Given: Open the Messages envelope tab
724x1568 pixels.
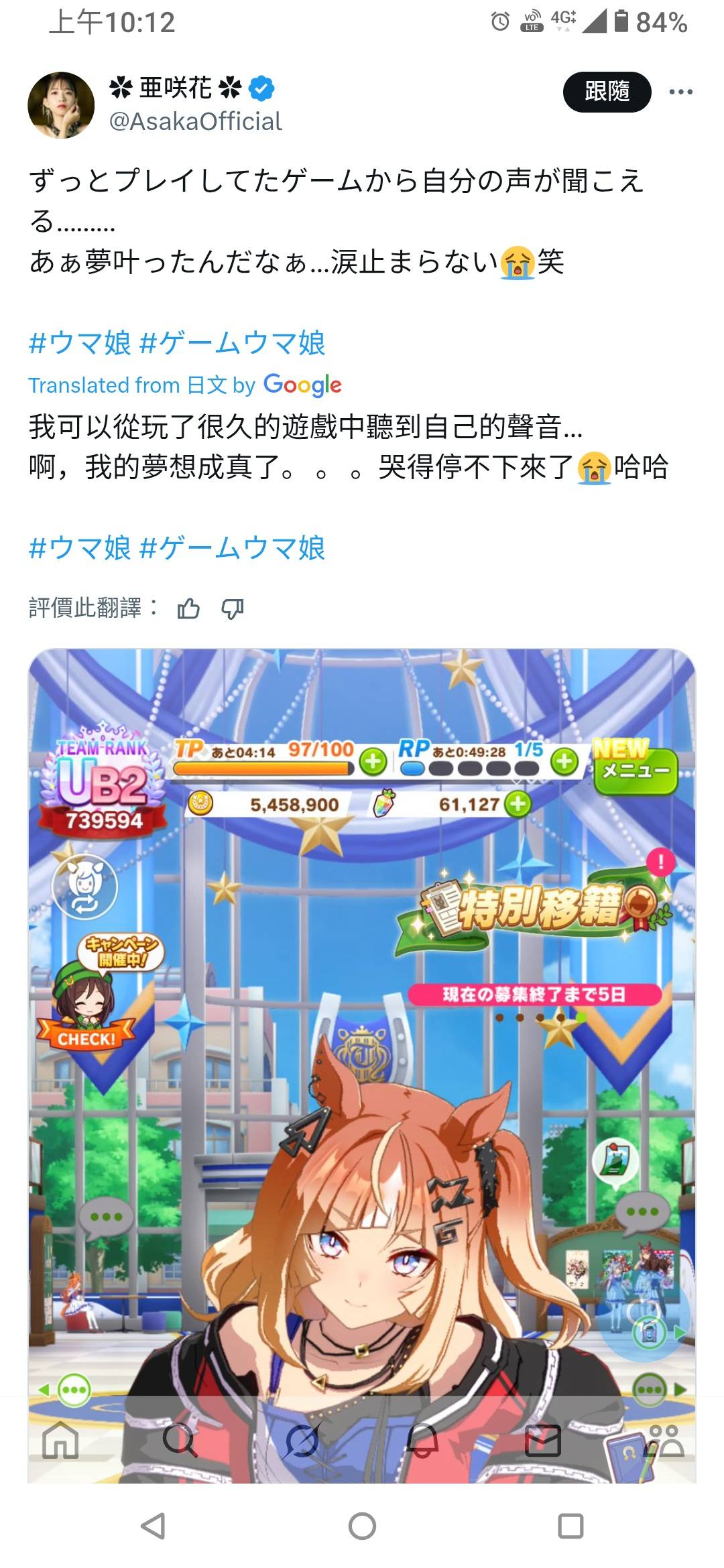Looking at the screenshot, I should (x=542, y=1440).
